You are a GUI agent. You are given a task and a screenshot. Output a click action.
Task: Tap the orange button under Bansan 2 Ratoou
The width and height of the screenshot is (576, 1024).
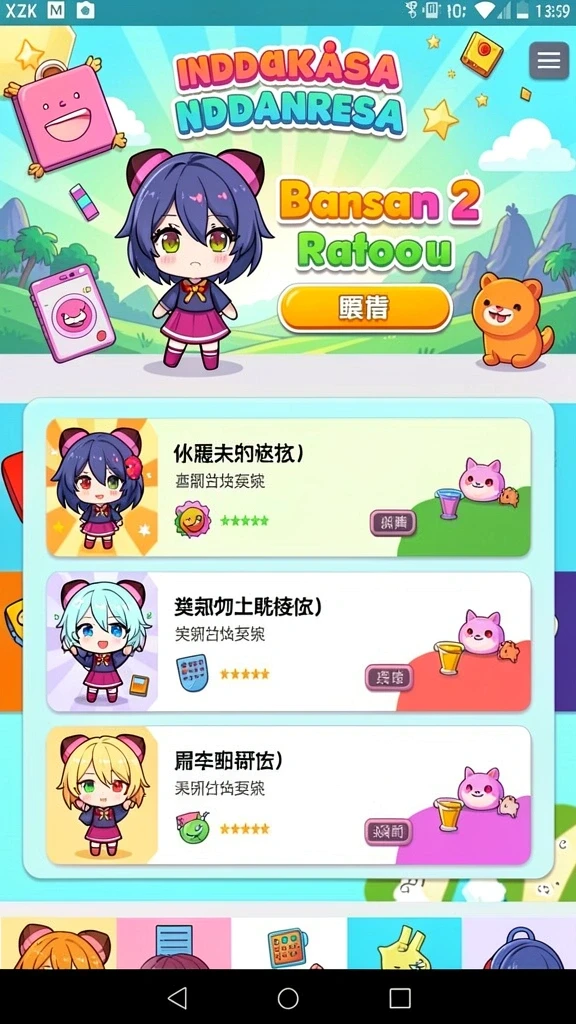365,308
